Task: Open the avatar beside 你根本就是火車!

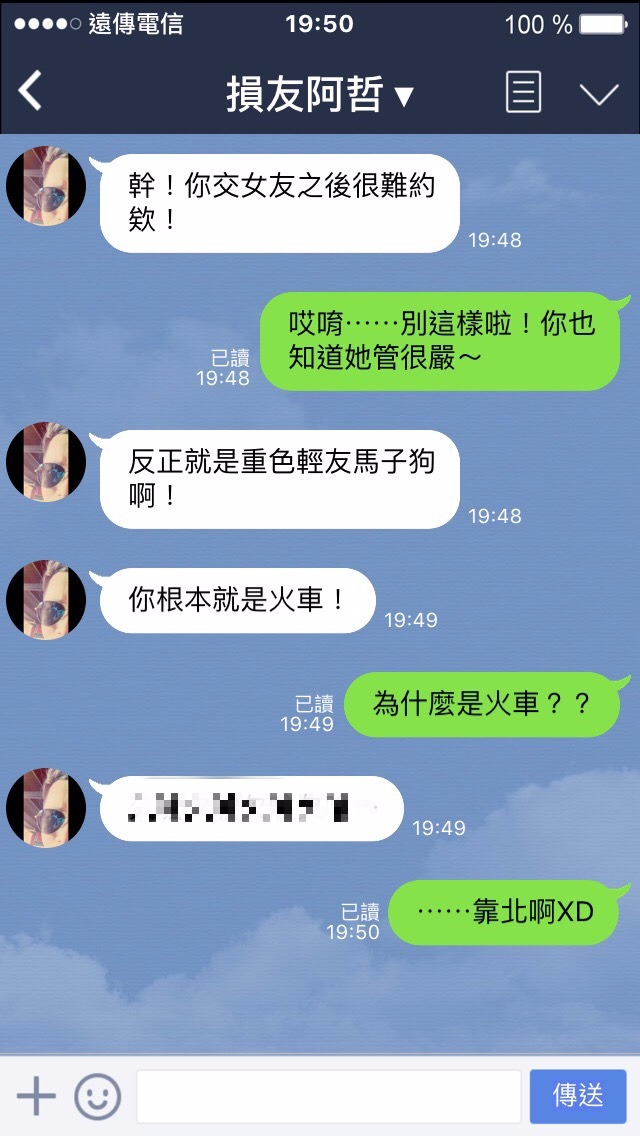Action: (46, 600)
